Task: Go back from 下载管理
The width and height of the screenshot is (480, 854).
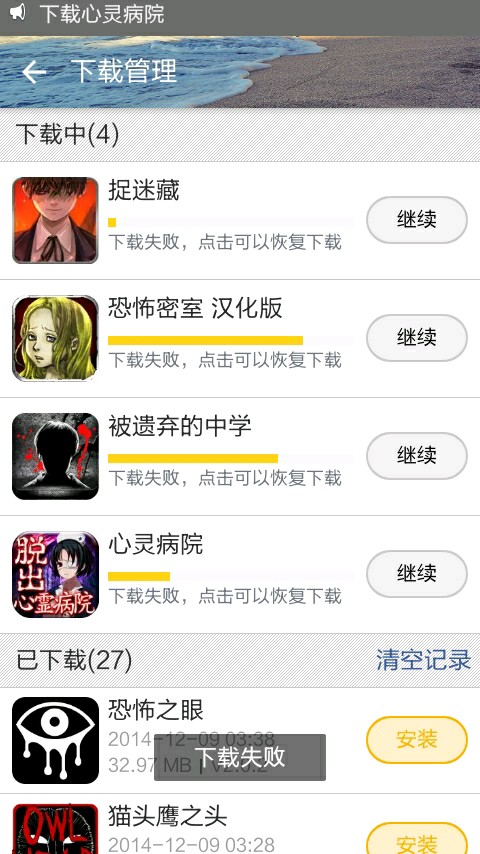Action: point(34,72)
